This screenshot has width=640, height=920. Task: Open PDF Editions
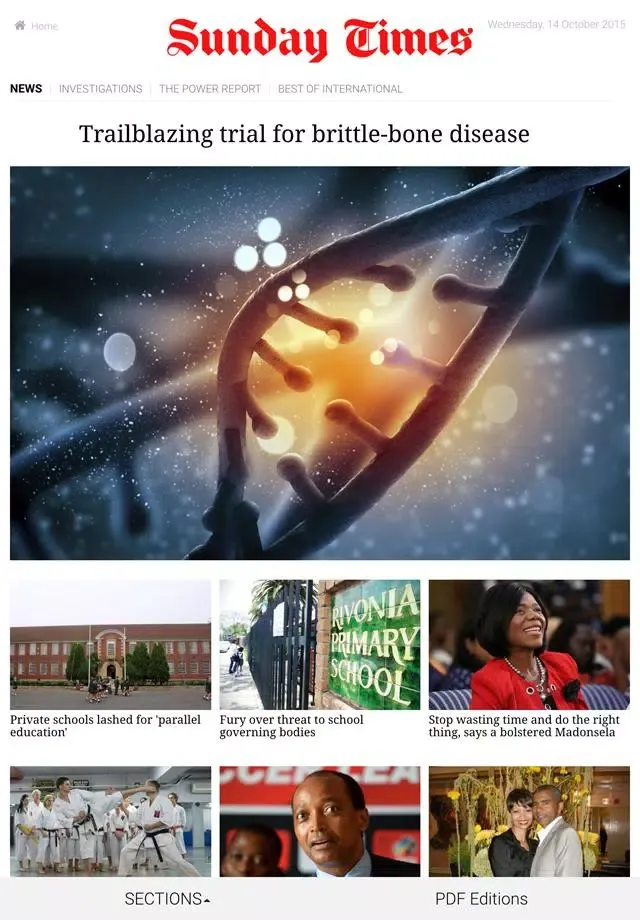481,899
